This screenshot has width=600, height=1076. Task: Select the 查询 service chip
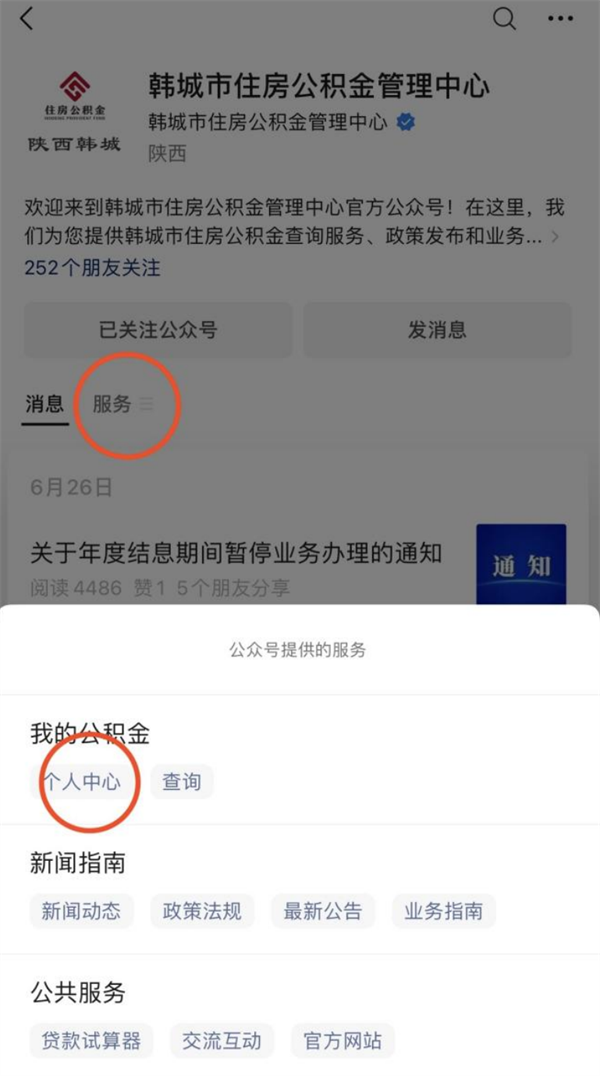pyautogui.click(x=182, y=781)
